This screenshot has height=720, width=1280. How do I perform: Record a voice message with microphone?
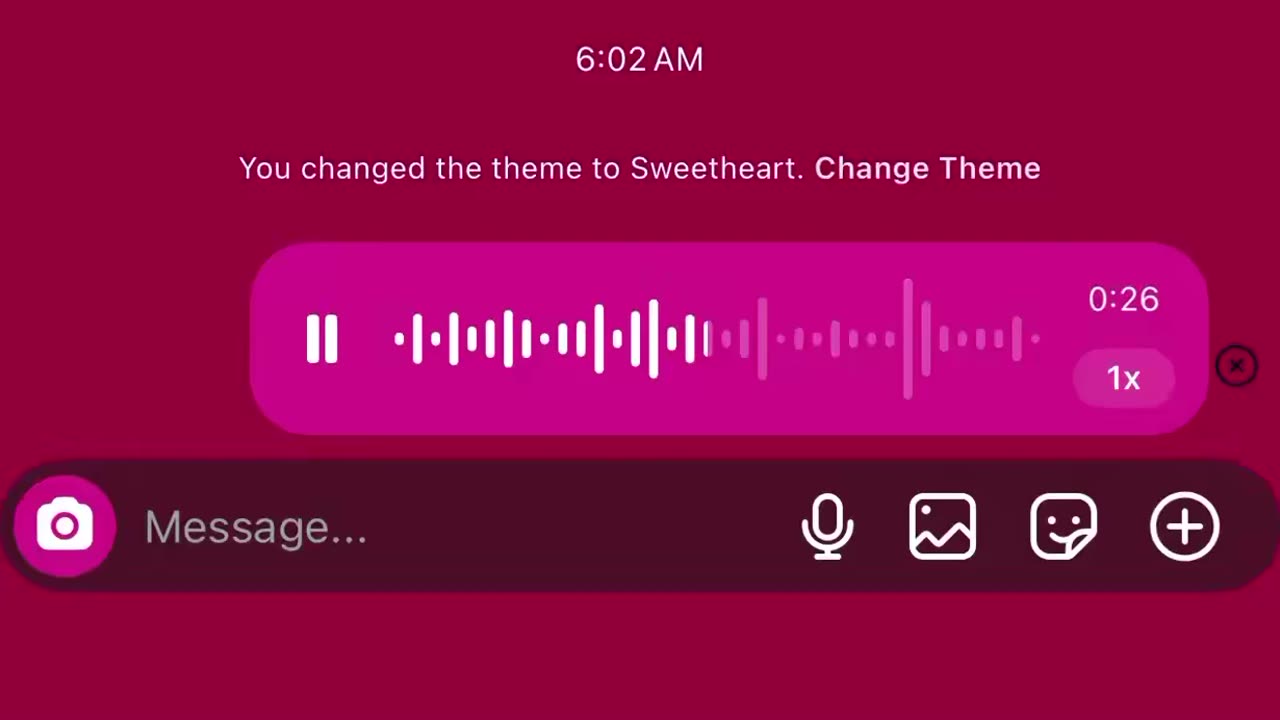pos(828,526)
